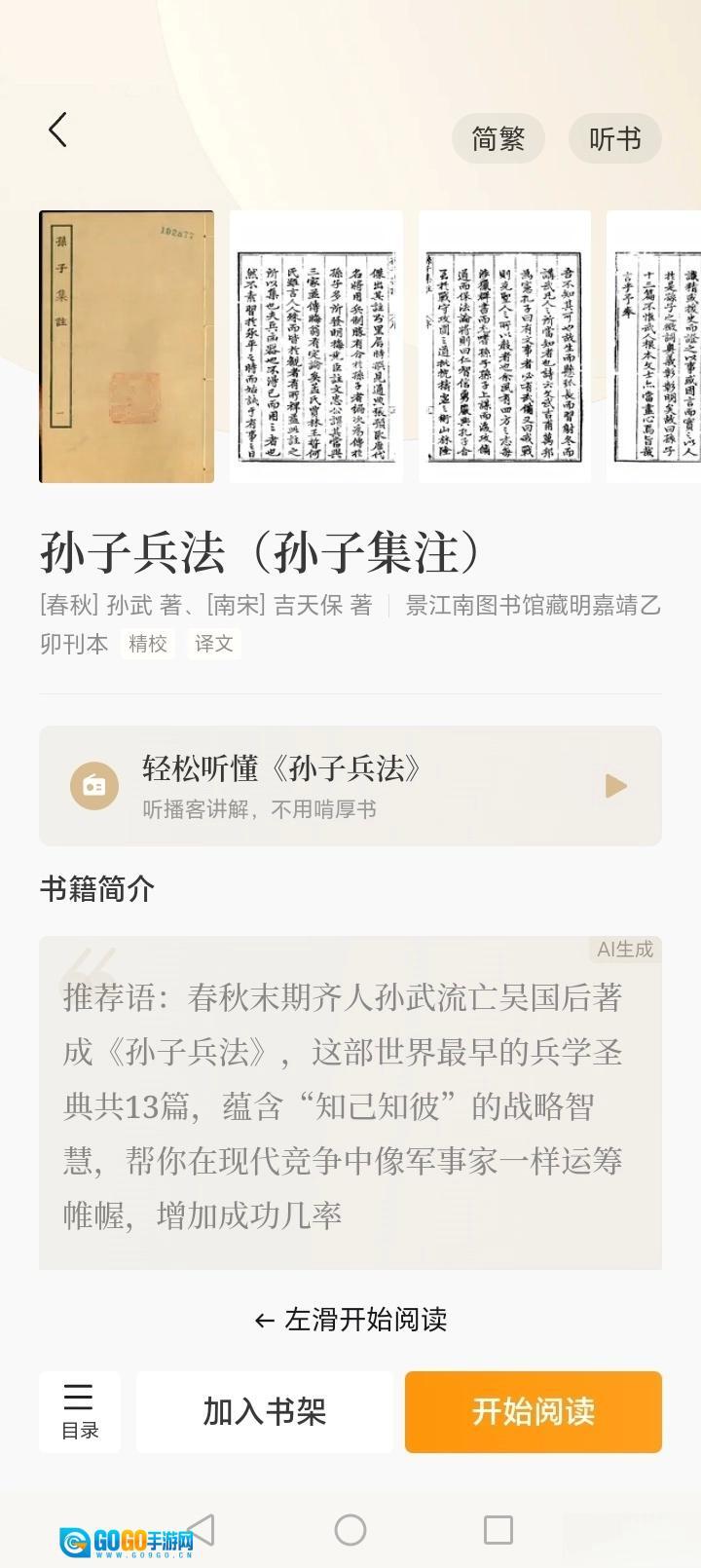Start reading with 开始阅读
Screen dimensions: 701x1568
(533, 1411)
